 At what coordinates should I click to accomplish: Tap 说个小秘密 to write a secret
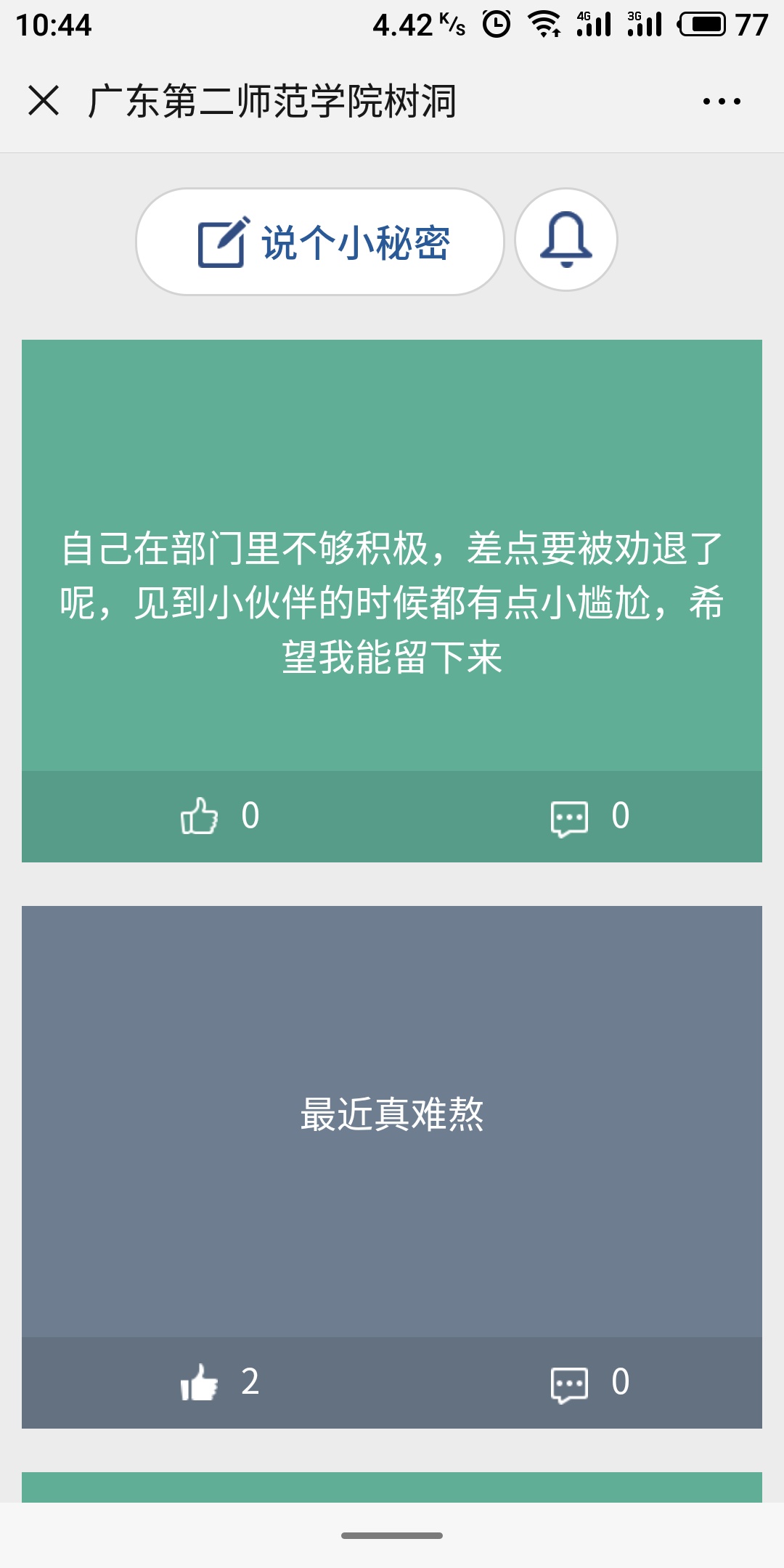(320, 242)
